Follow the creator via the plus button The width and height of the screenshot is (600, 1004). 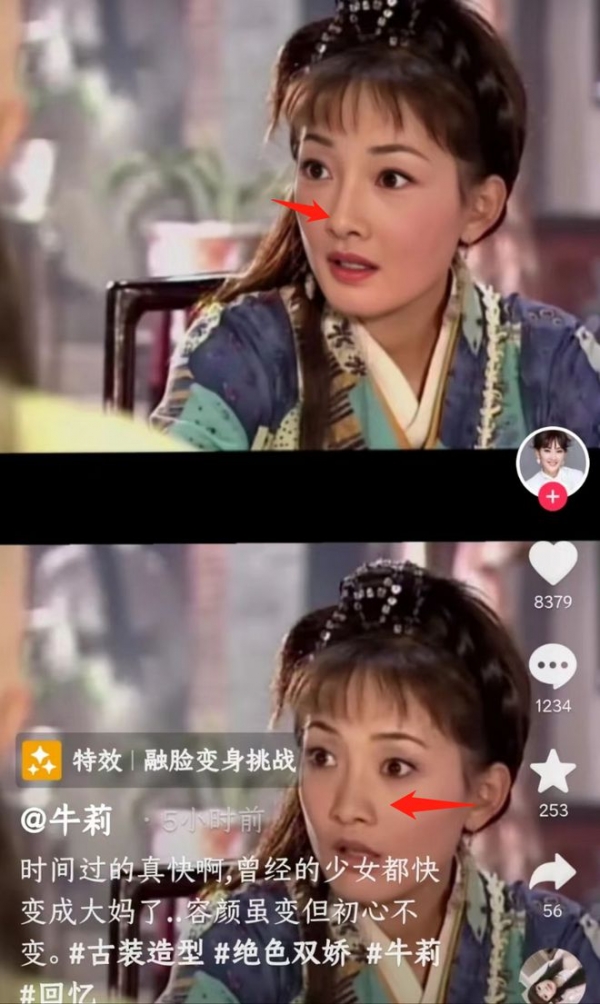coord(552,498)
